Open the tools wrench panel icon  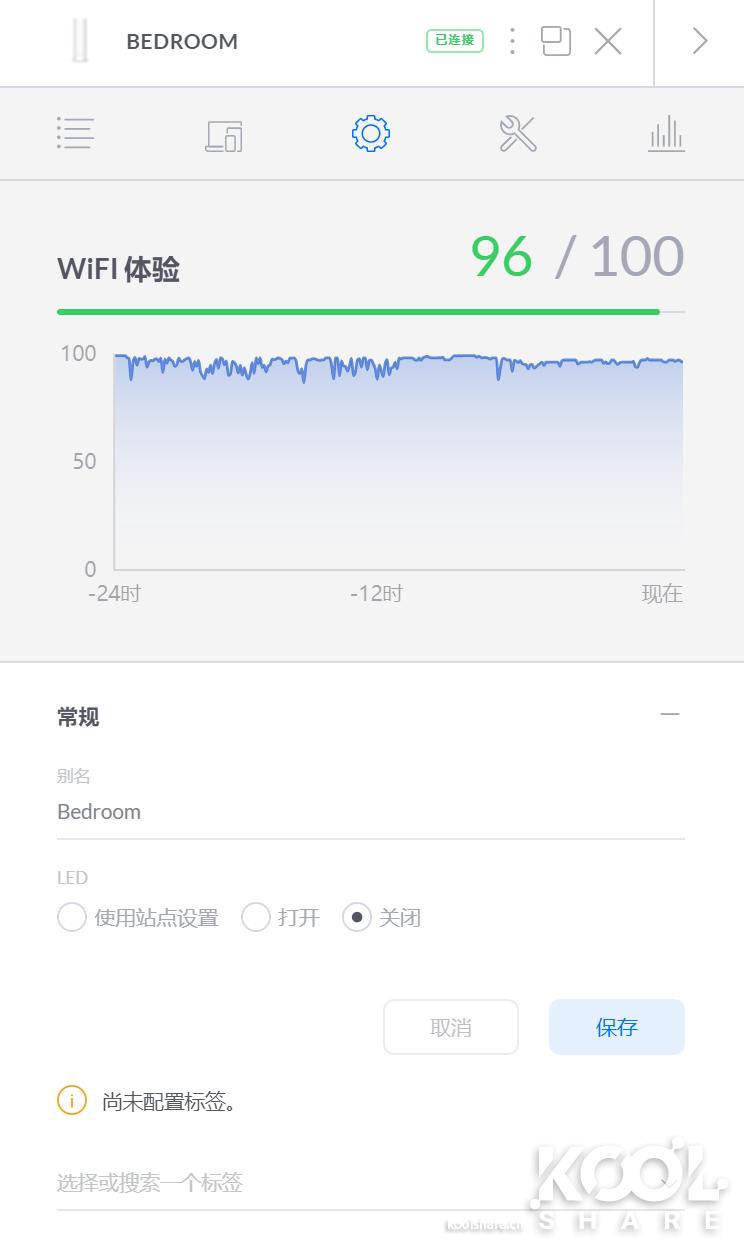tap(517, 133)
